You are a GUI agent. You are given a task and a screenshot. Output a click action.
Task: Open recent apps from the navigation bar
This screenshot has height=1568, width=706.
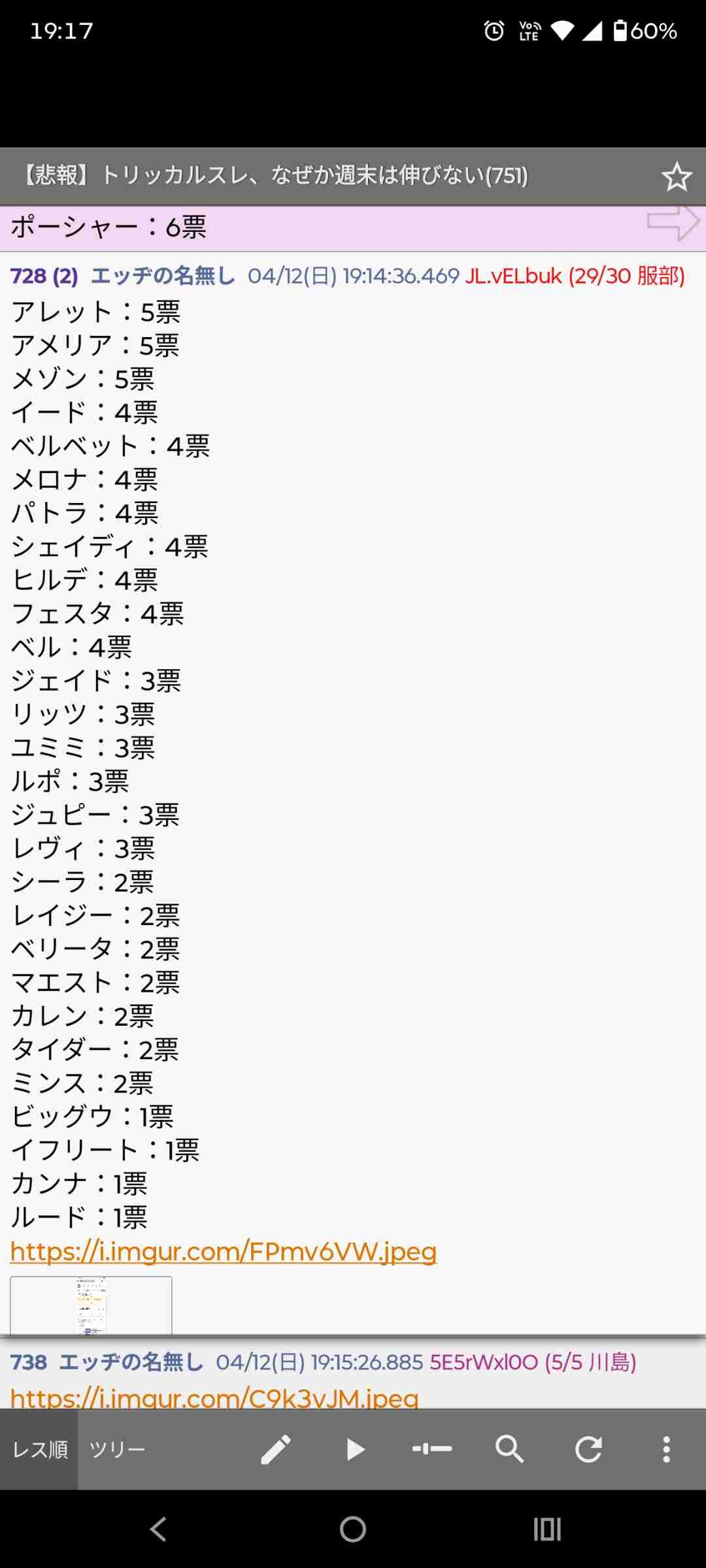(547, 1529)
